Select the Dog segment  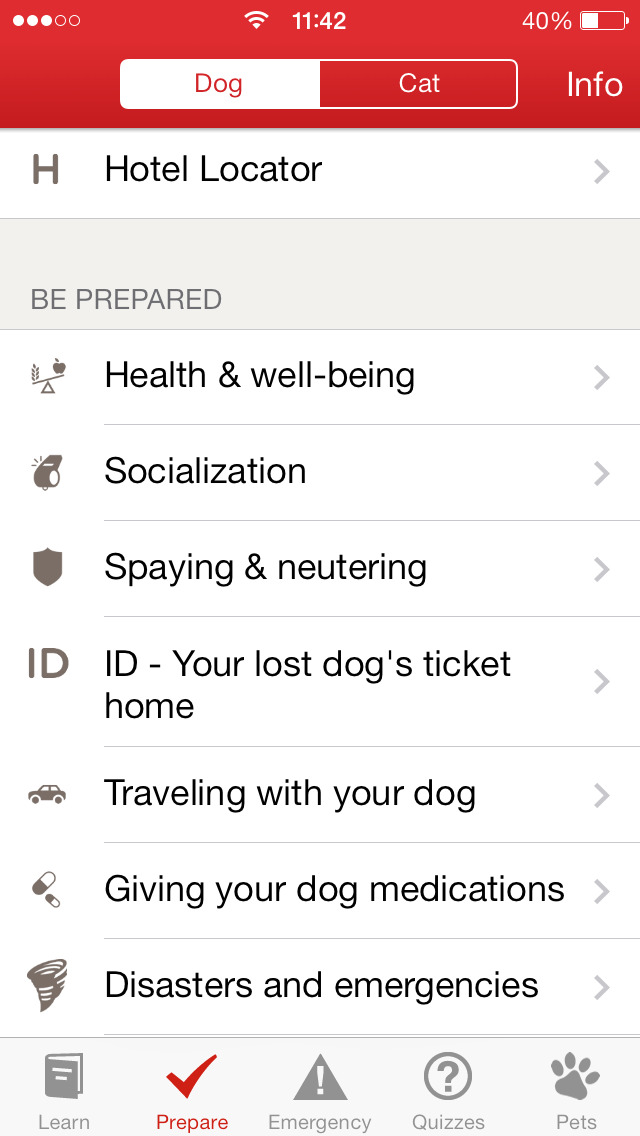pyautogui.click(x=220, y=84)
